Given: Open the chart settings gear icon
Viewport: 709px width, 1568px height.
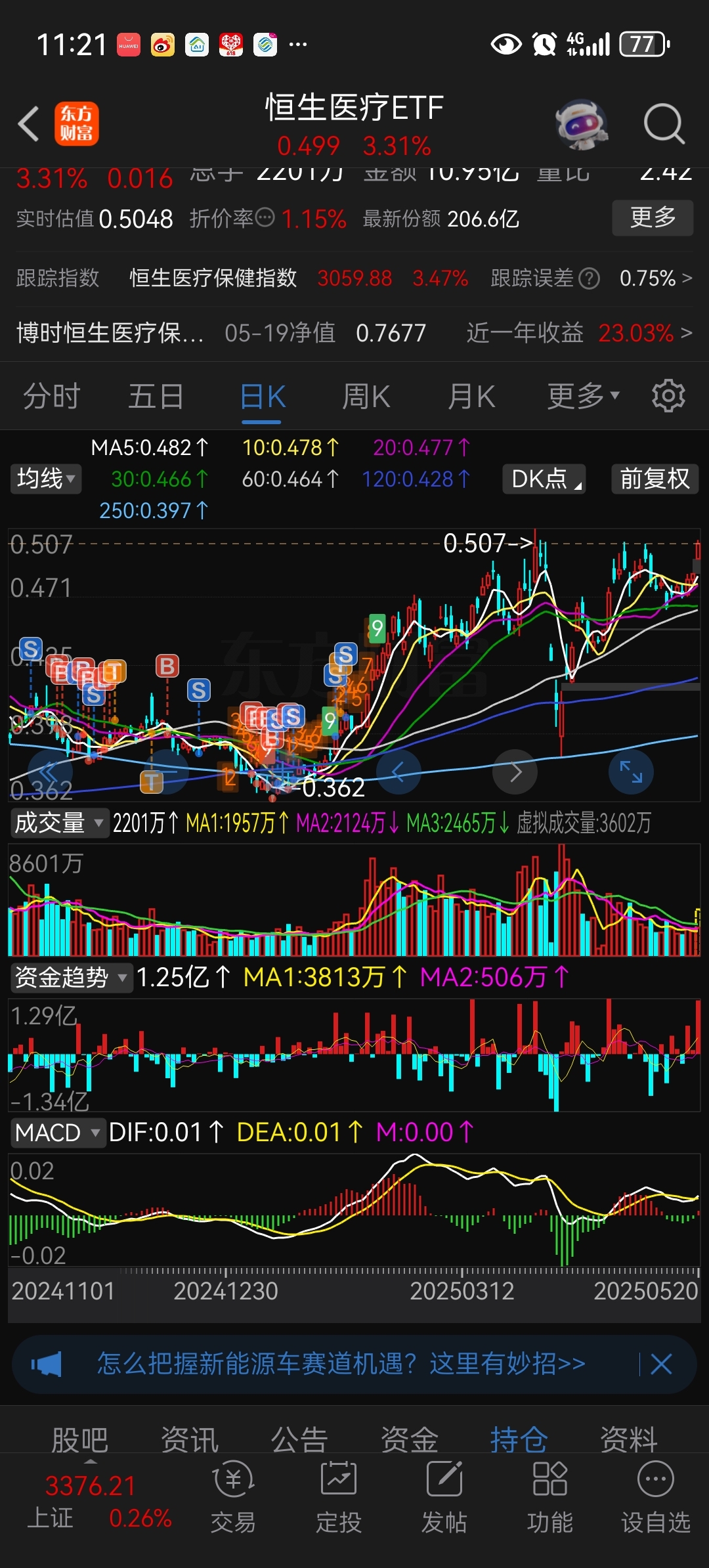Looking at the screenshot, I should tap(668, 395).
